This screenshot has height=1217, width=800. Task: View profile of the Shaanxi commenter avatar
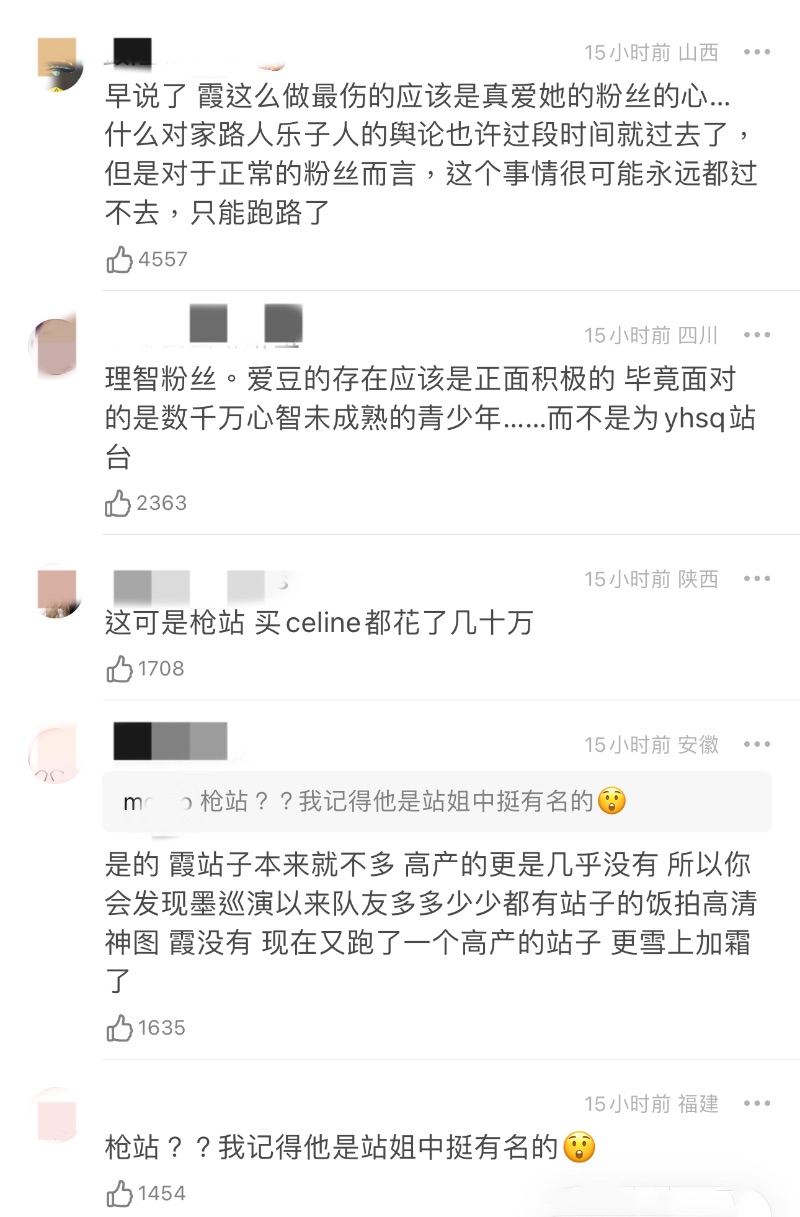[57, 591]
